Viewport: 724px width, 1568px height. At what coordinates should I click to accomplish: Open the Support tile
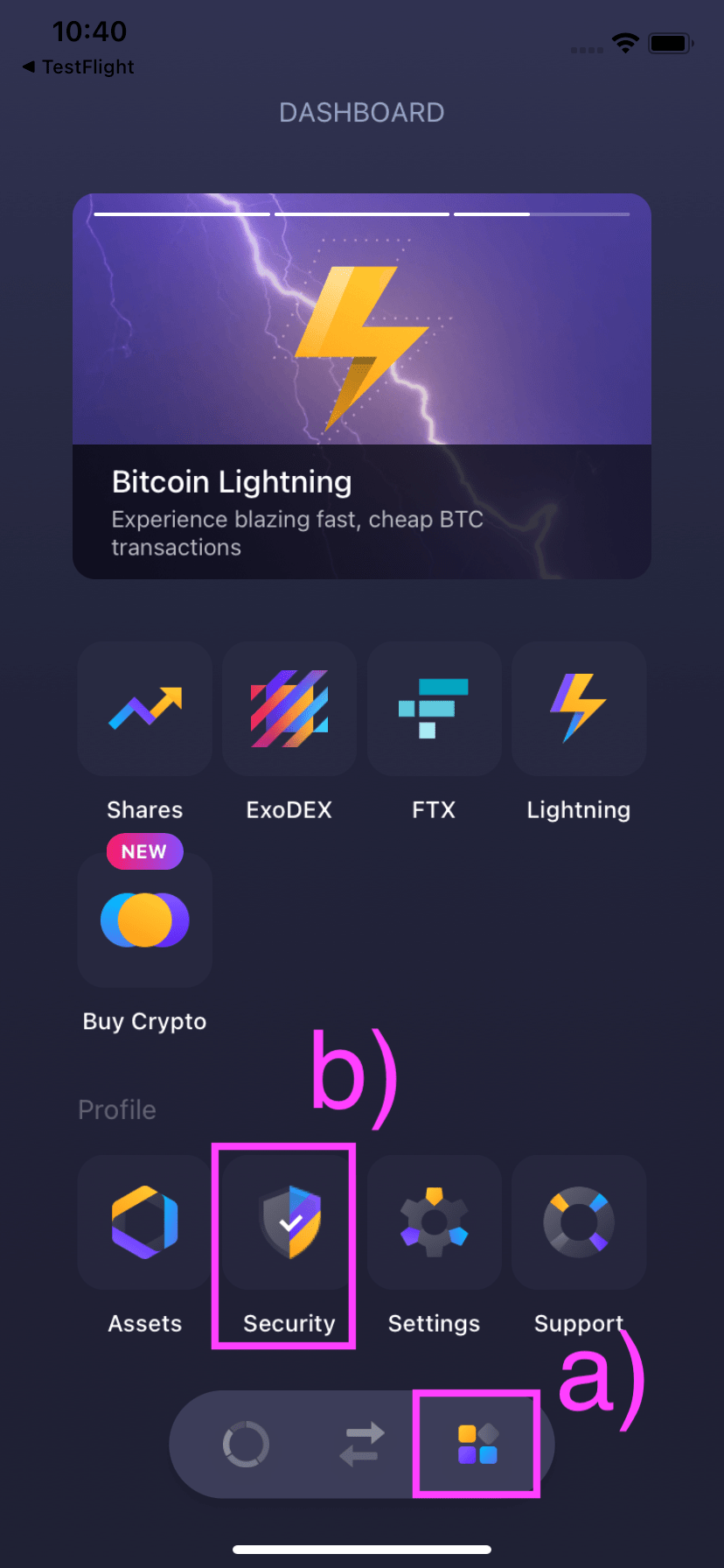pos(578,1222)
